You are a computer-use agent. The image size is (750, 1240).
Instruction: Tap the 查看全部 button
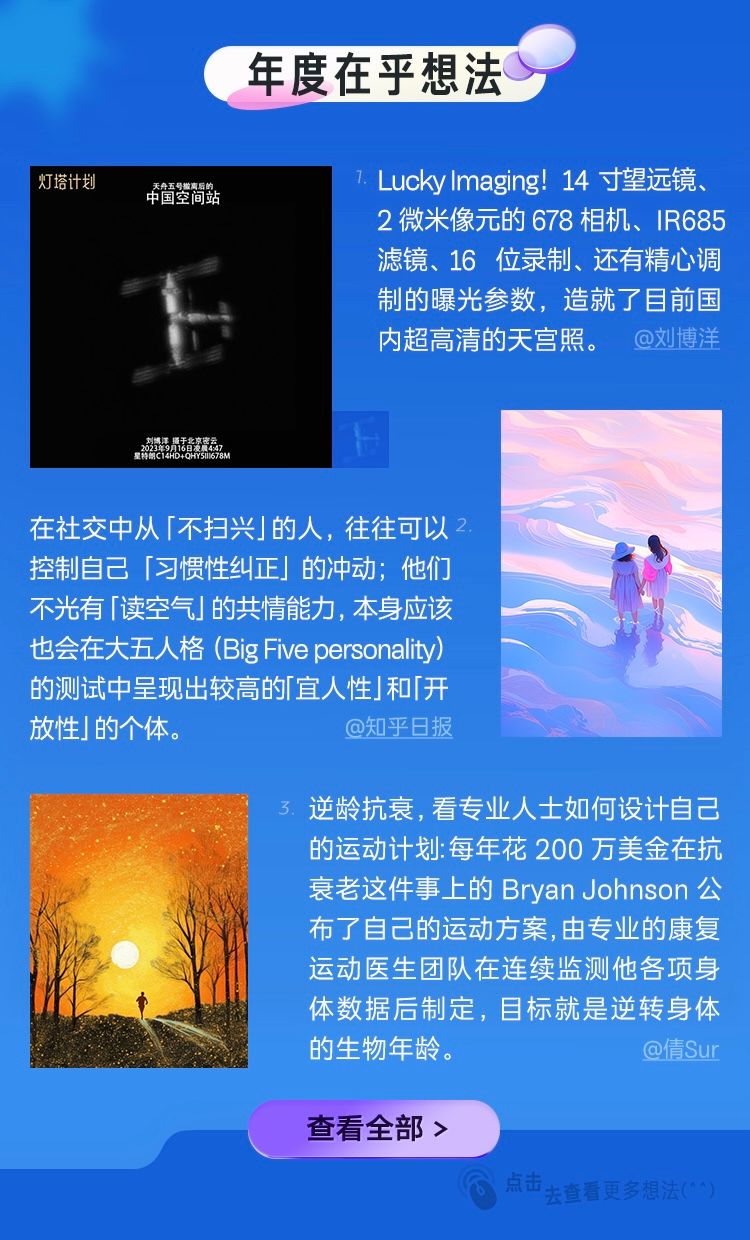click(x=374, y=1129)
